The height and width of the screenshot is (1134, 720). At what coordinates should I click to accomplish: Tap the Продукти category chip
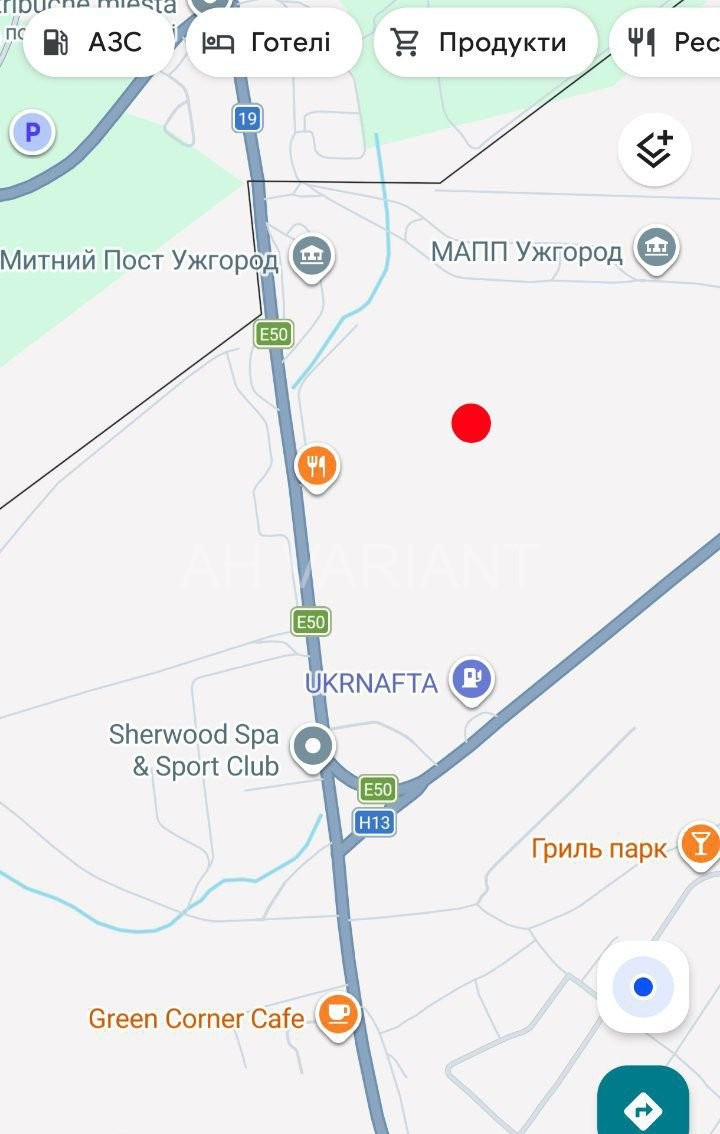coord(485,42)
